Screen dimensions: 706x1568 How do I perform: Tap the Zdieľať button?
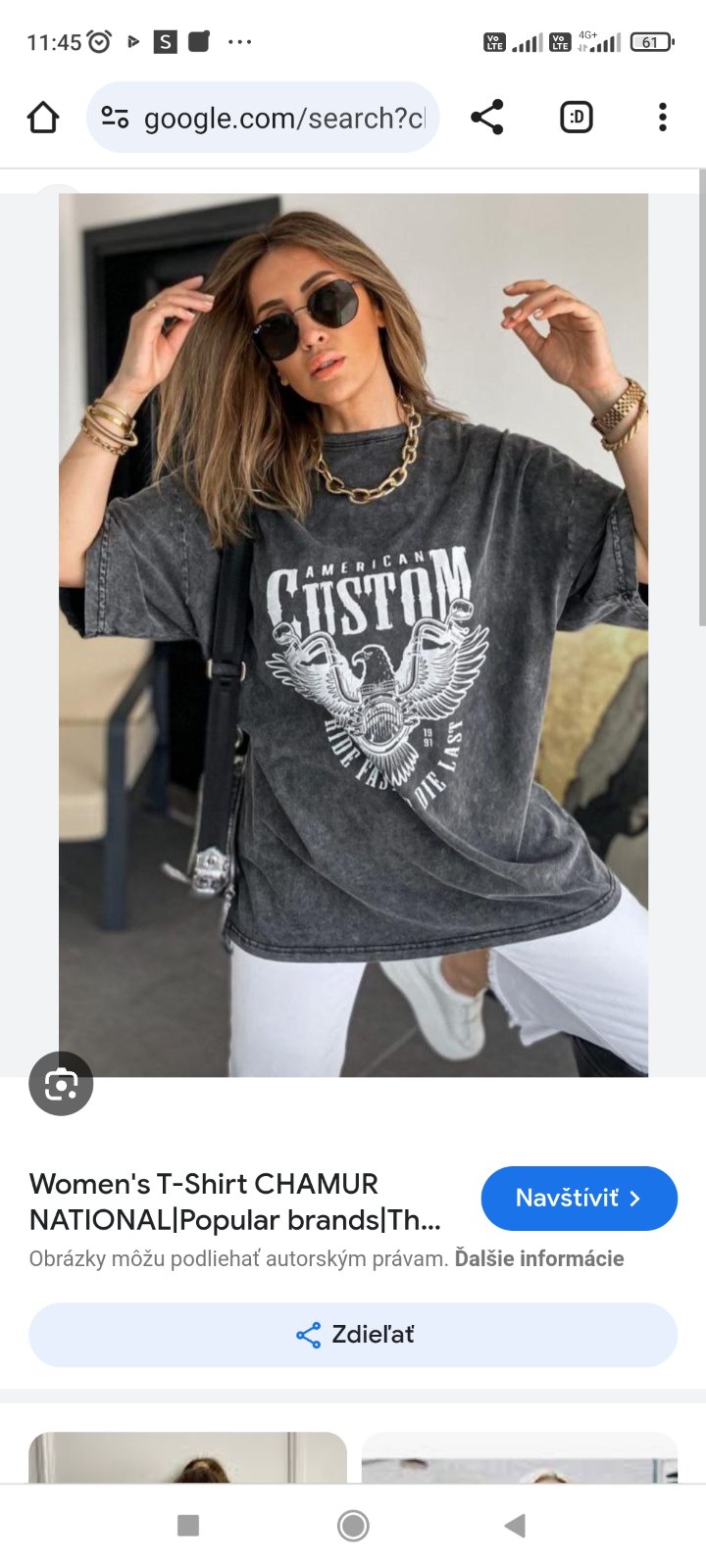tap(353, 1335)
